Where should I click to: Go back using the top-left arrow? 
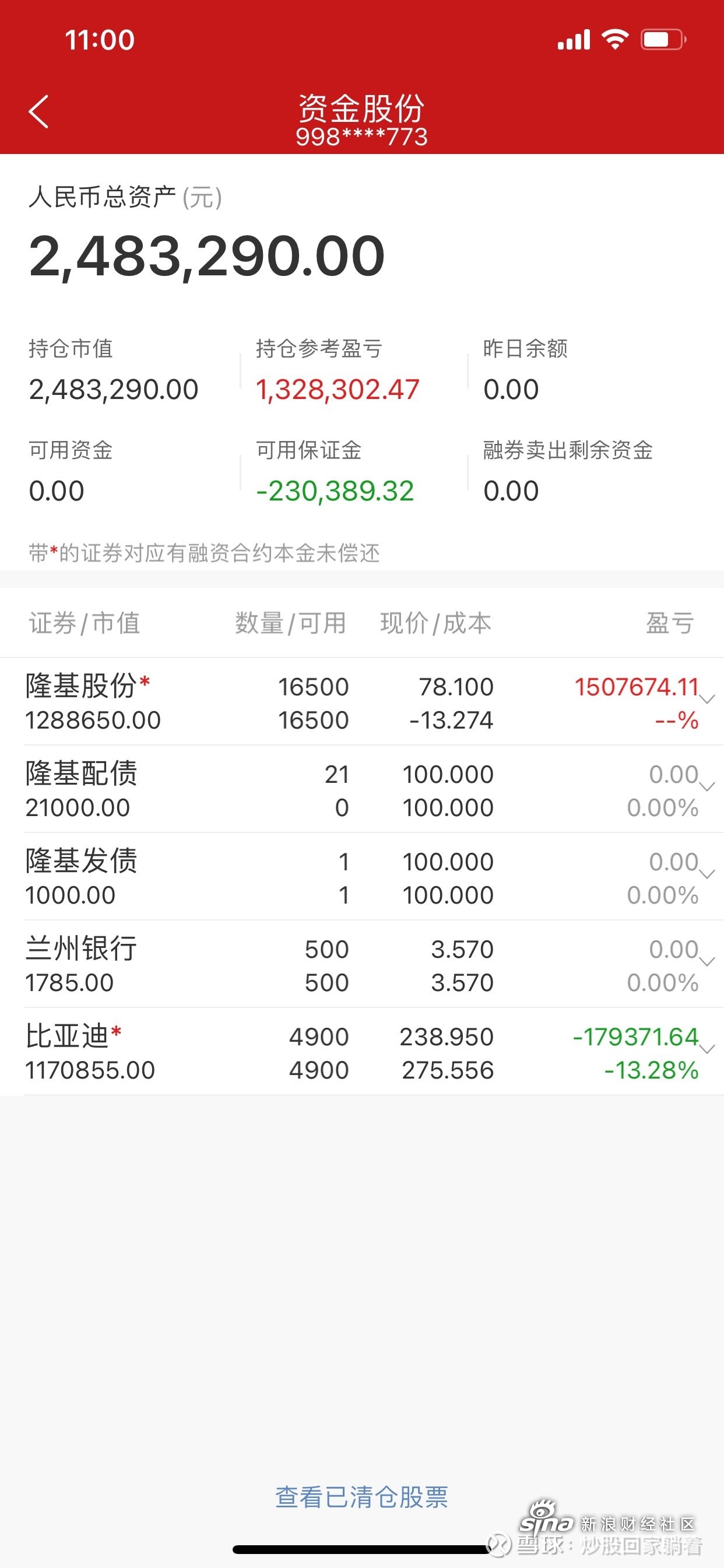click(x=38, y=112)
